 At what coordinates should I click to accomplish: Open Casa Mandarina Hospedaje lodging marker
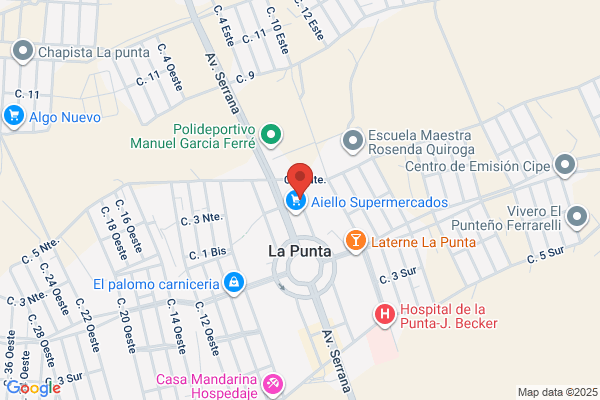pos(273,385)
